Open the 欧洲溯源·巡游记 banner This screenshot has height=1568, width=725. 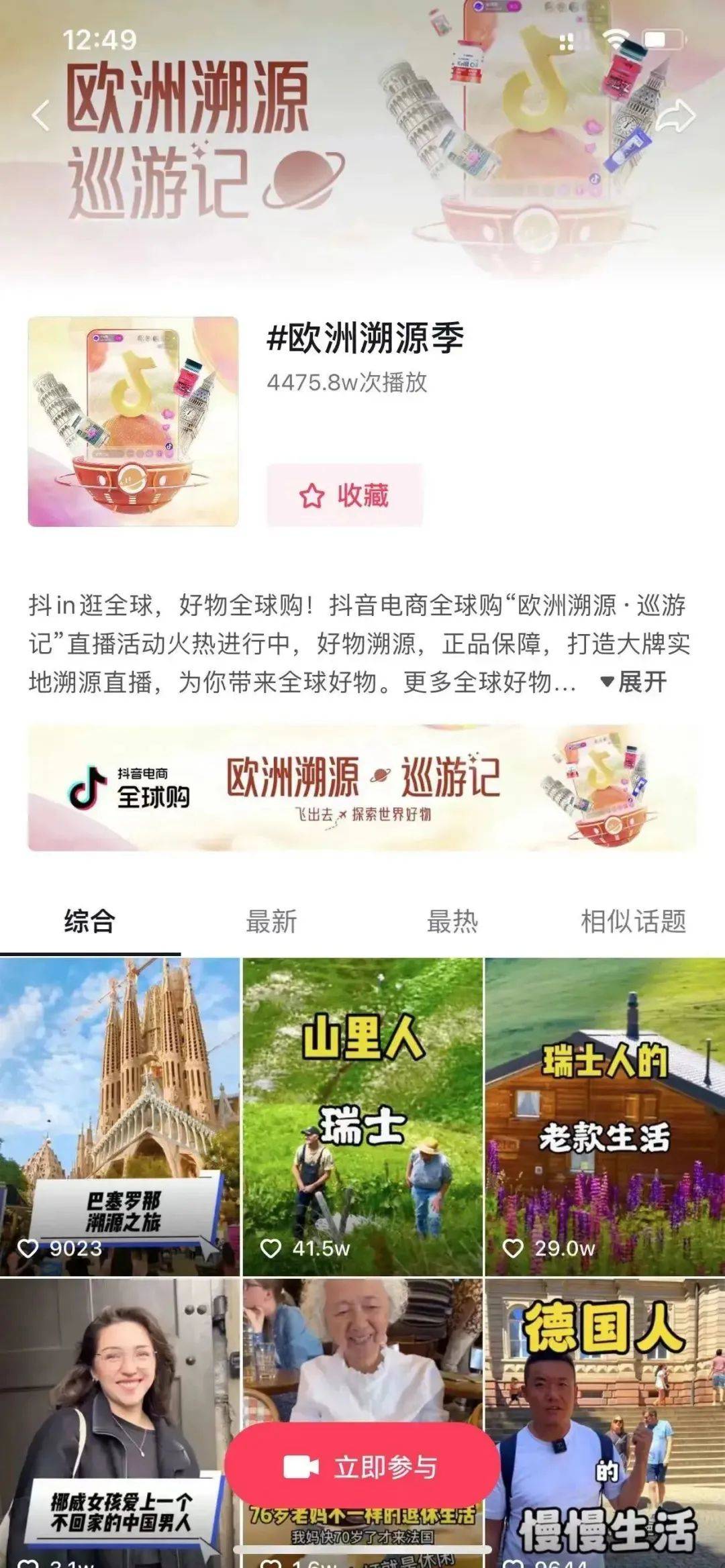362,788
